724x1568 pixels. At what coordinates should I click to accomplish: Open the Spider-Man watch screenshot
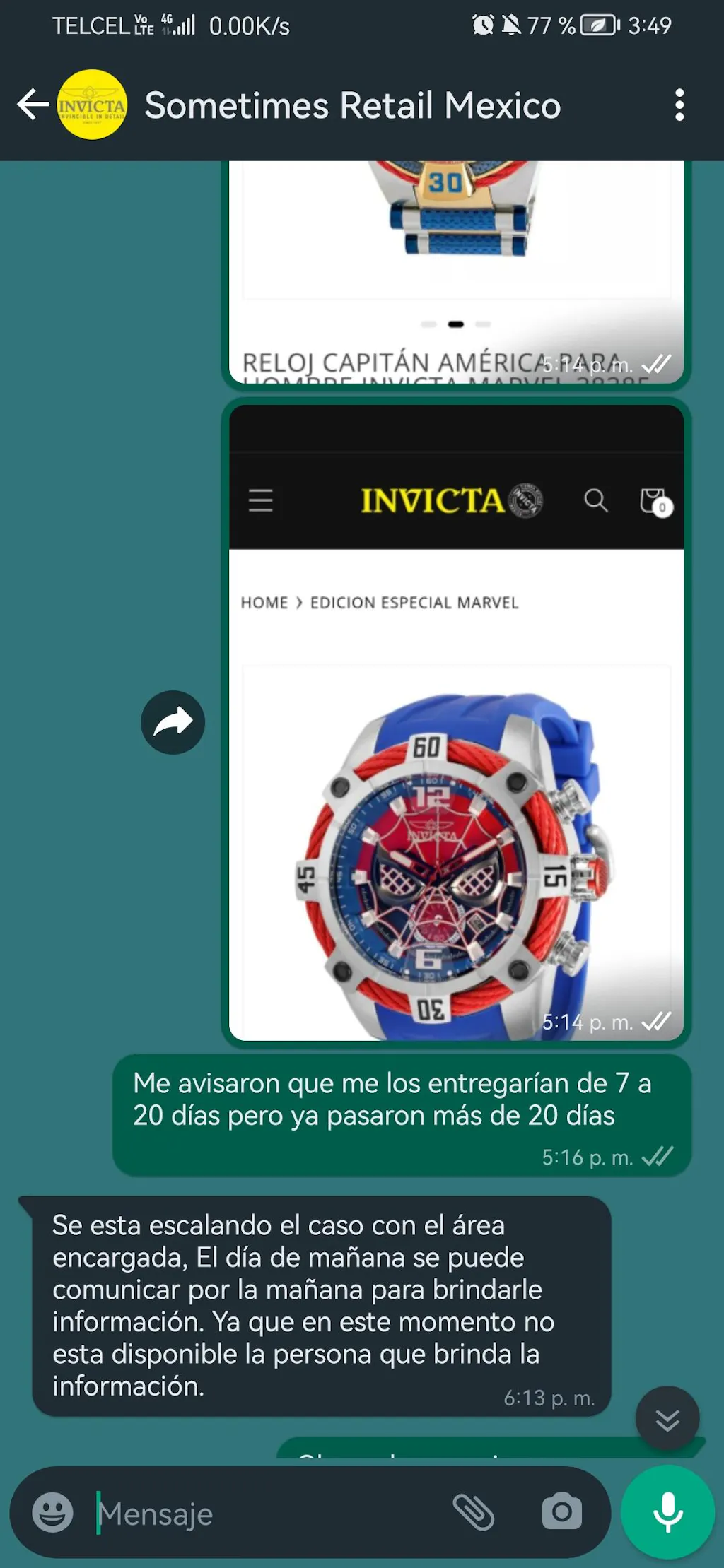pos(456,777)
